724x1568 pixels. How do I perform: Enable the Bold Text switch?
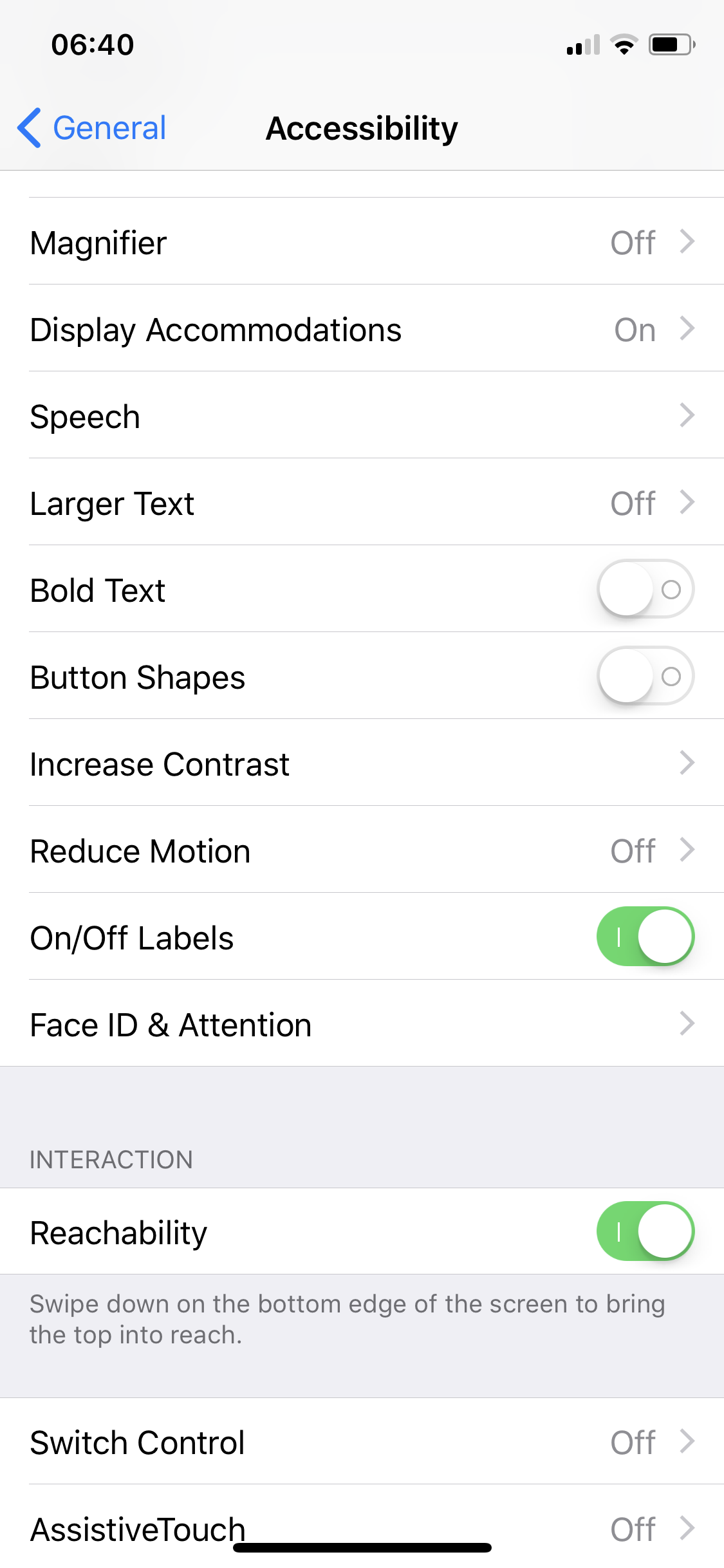645,589
